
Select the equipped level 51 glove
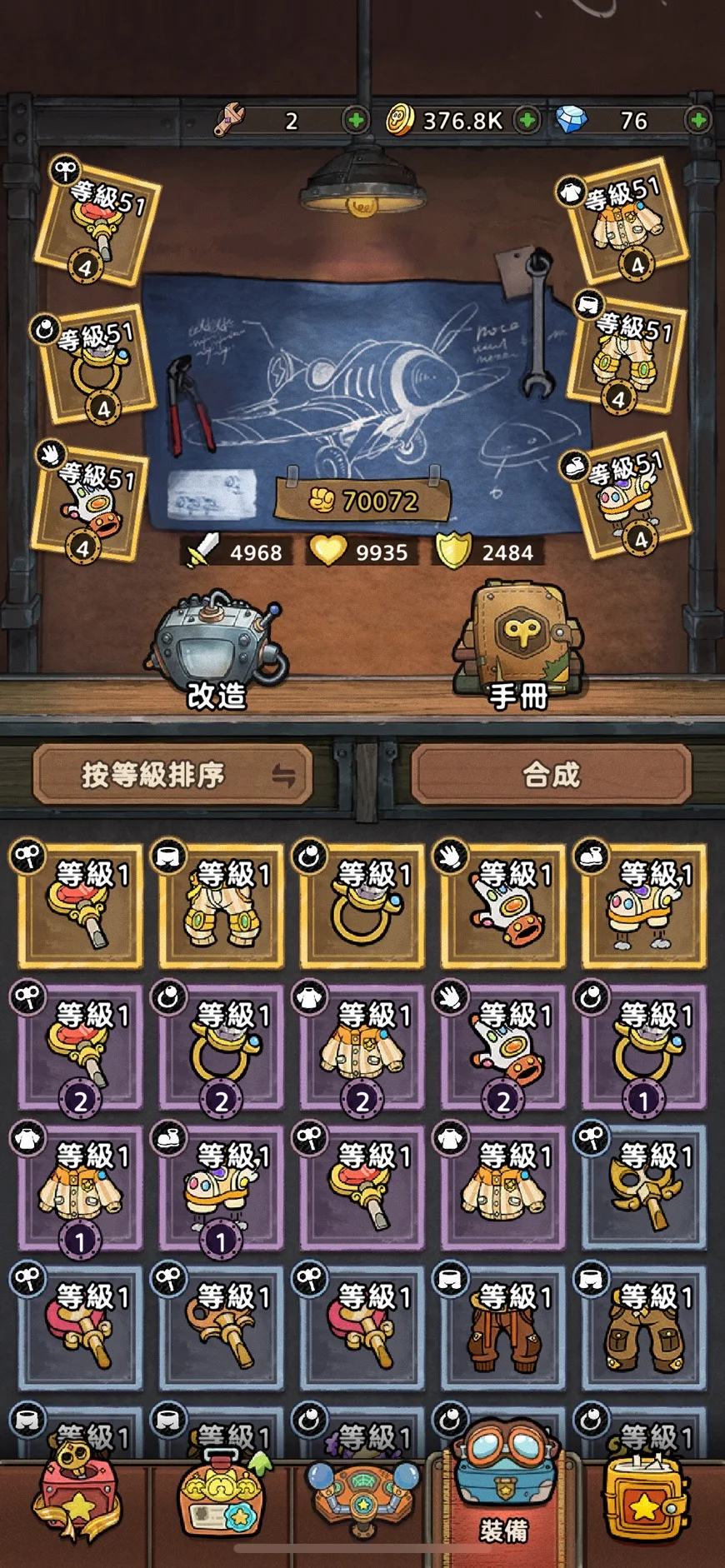coord(90,502)
